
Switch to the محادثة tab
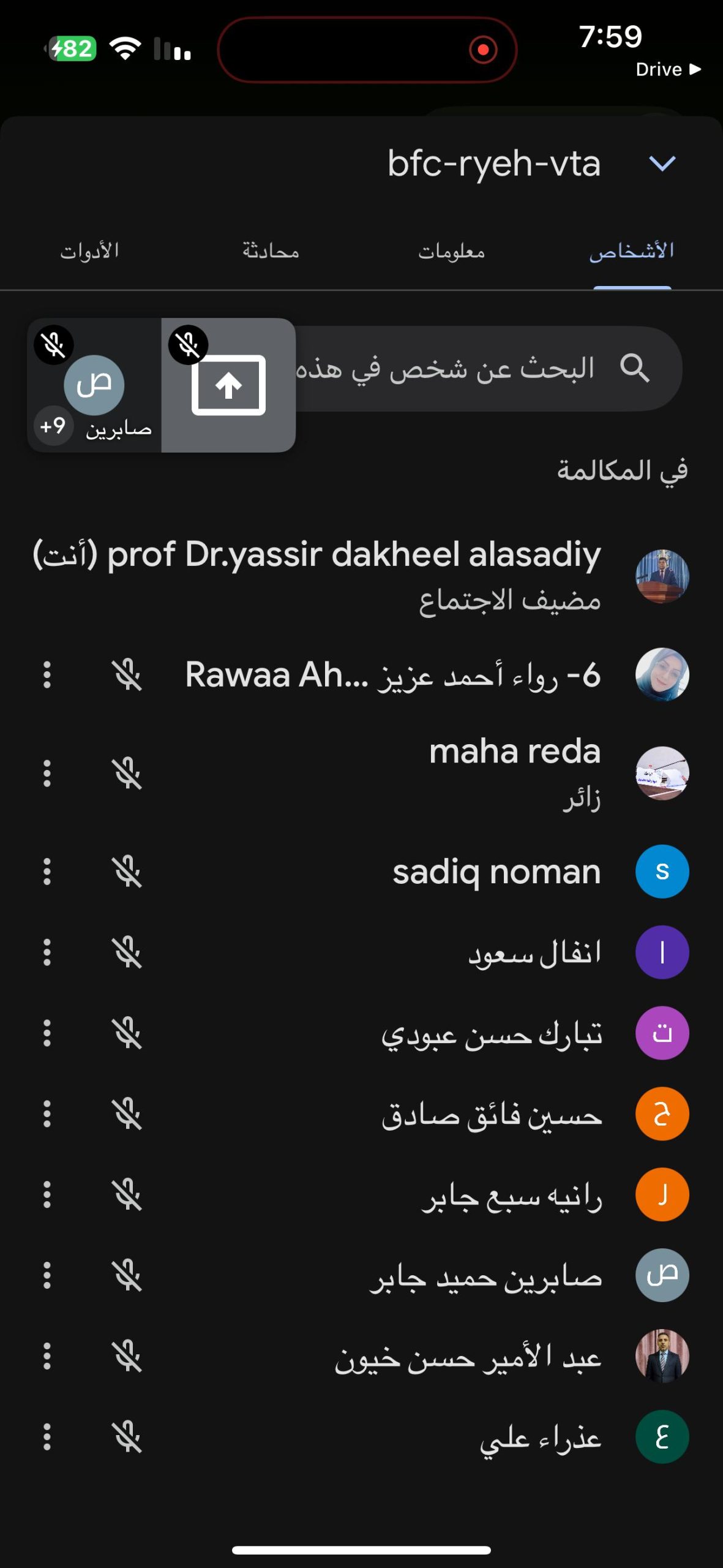coord(271,251)
